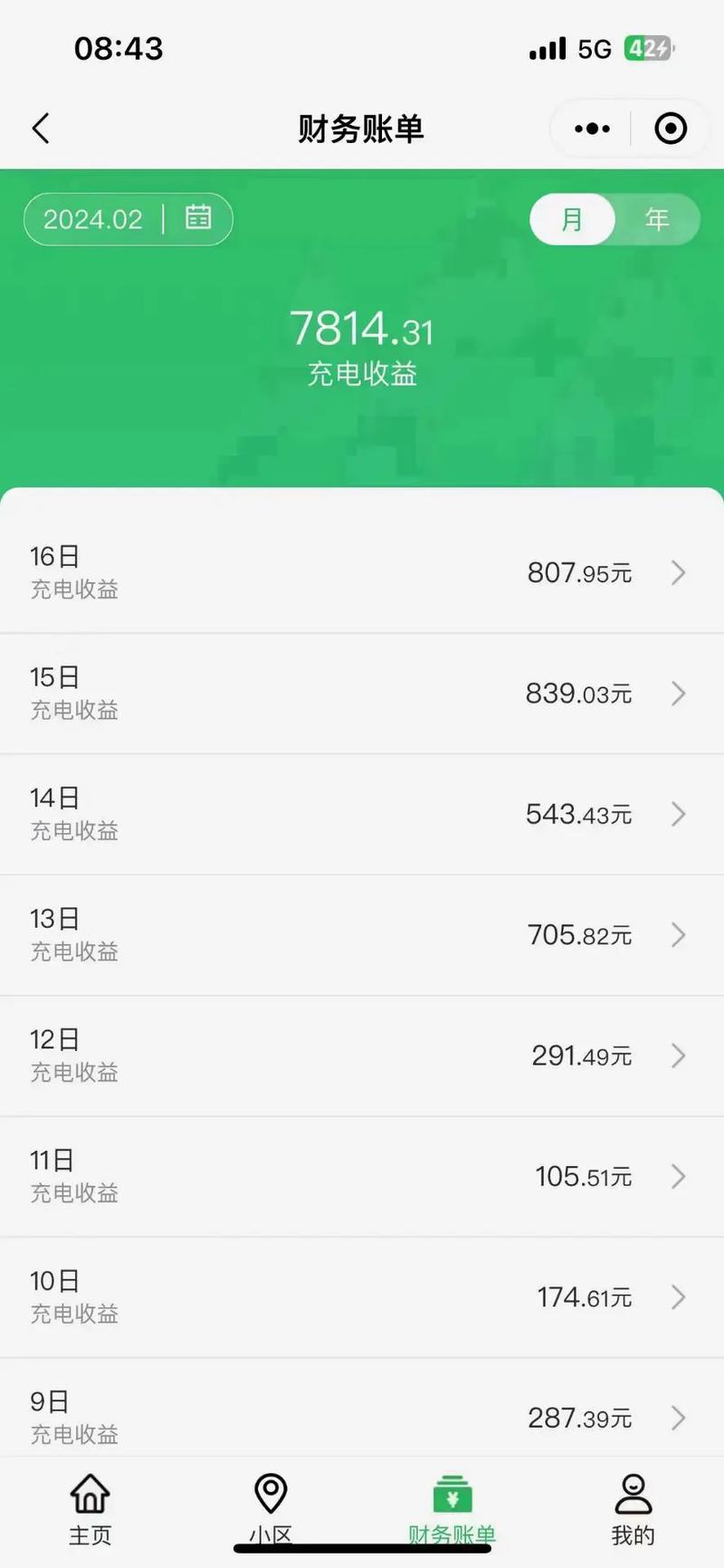Open the 16日 charging income details
This screenshot has height=1568, width=724.
pos(362,572)
